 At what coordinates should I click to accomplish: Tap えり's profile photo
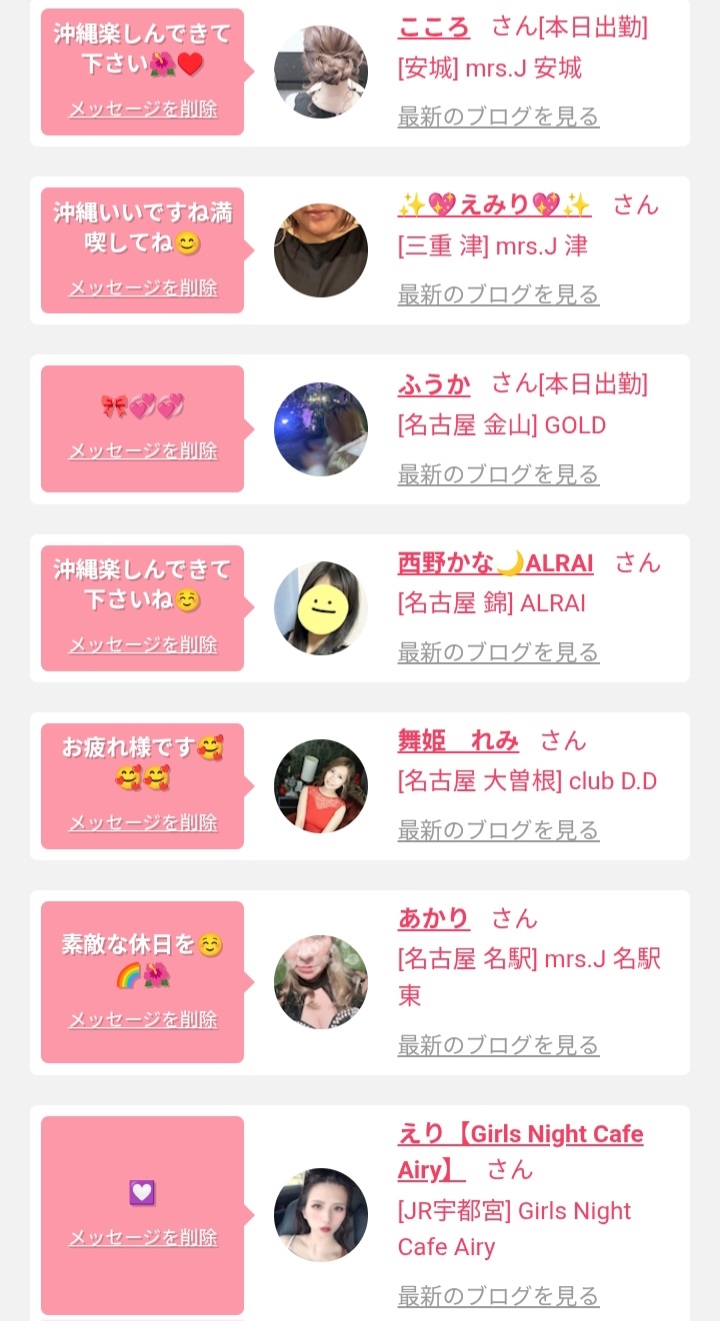(321, 1214)
